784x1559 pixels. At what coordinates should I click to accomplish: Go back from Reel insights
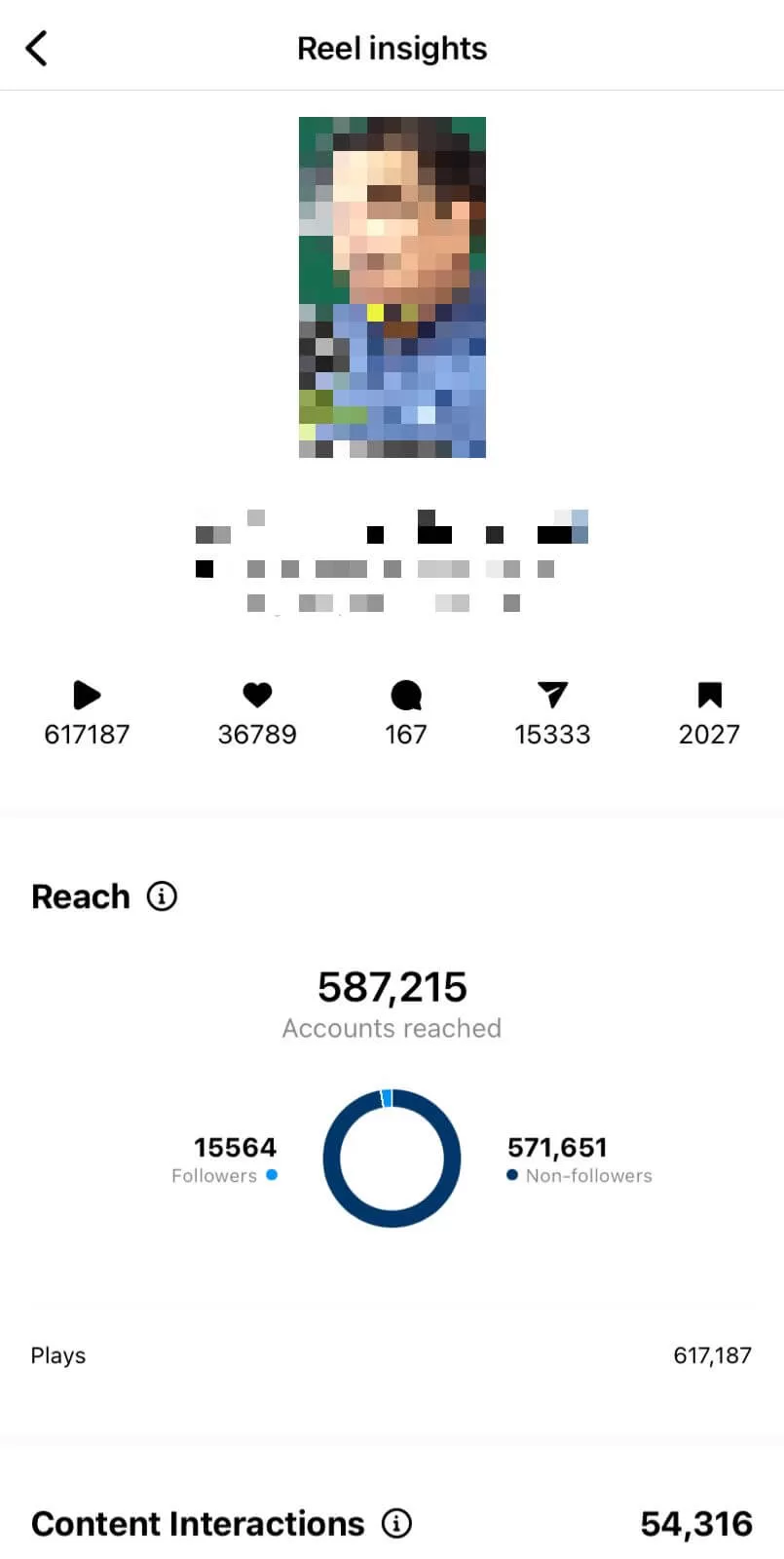tap(36, 48)
